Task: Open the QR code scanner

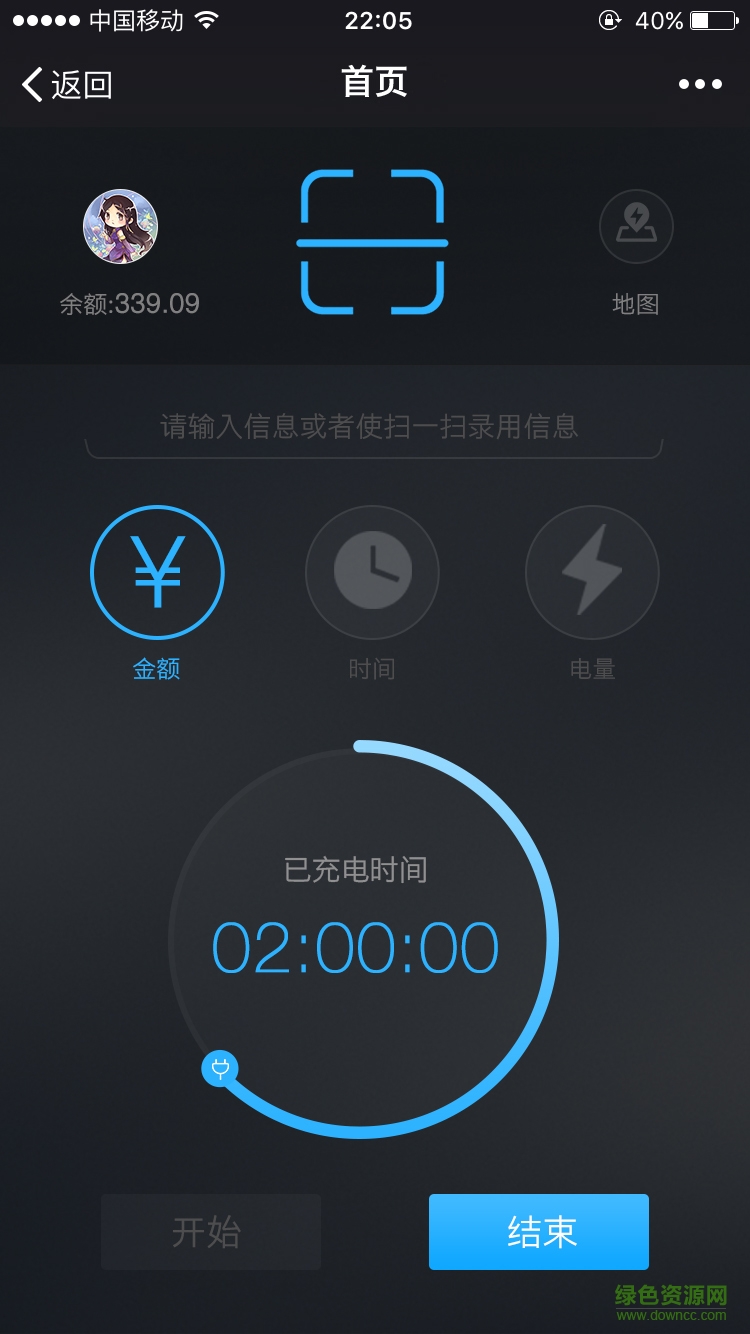Action: click(372, 242)
